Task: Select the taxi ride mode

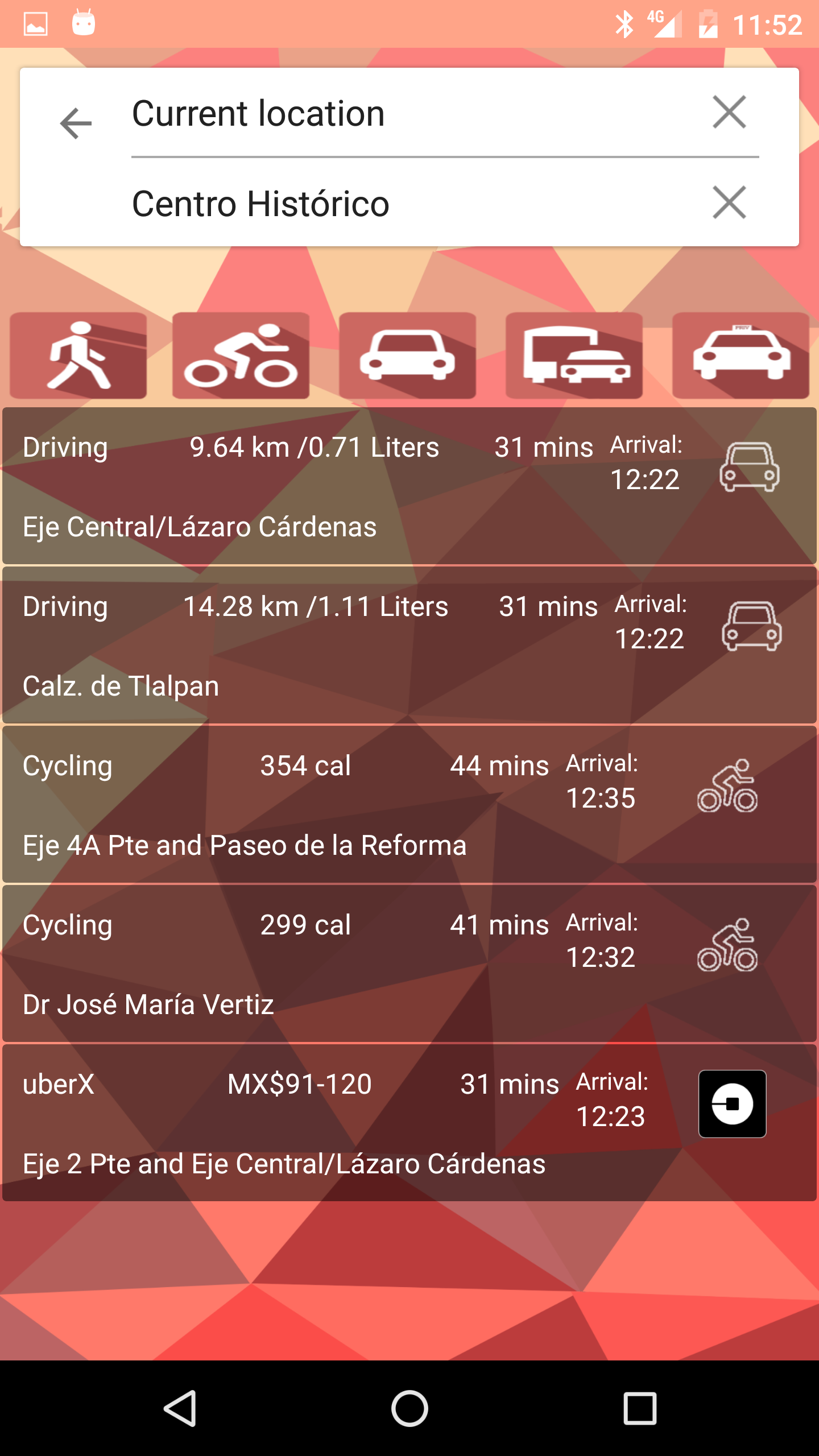Action: (x=741, y=355)
